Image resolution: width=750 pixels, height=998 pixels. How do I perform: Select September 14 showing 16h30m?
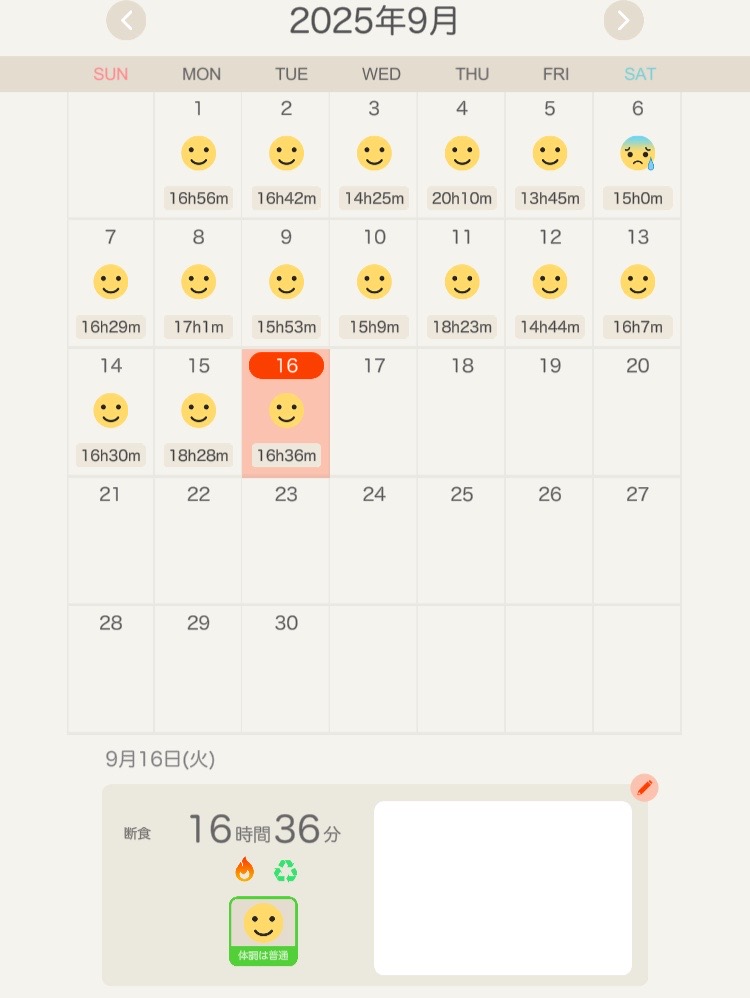[x=110, y=412]
